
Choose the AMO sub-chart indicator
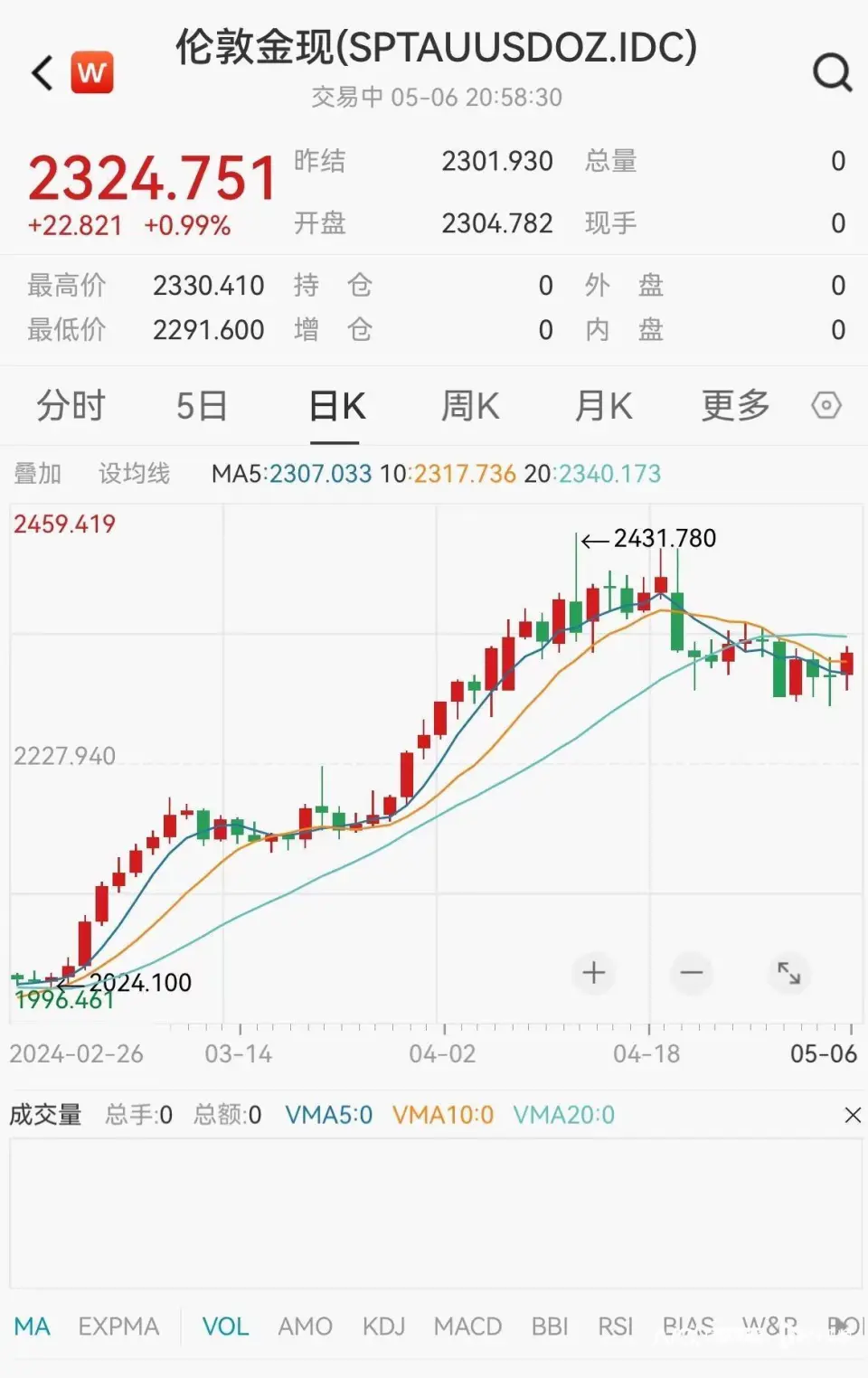tap(305, 1326)
